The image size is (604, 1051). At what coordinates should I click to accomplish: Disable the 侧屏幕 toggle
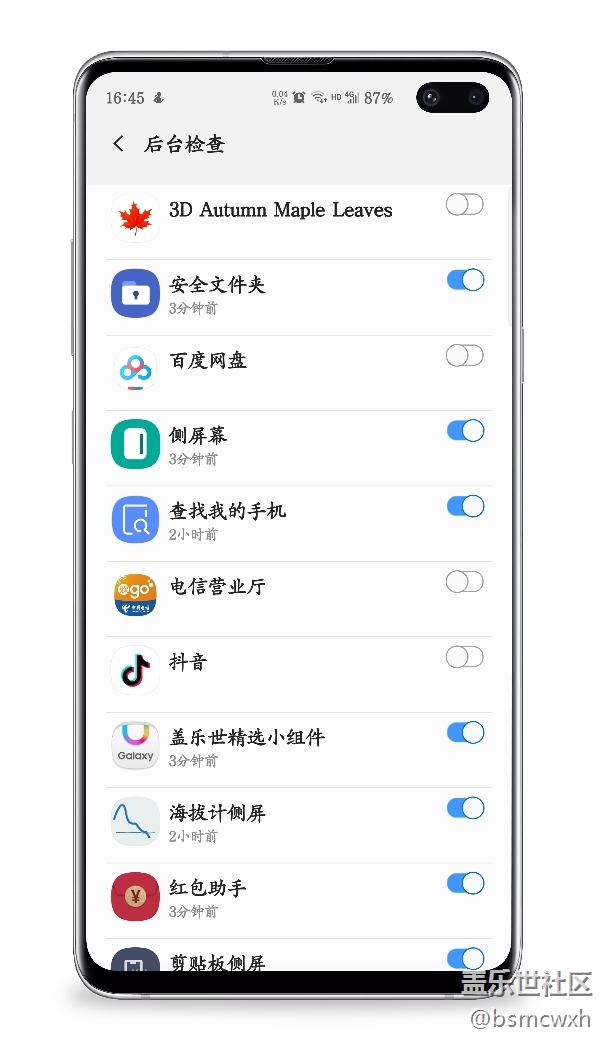click(x=465, y=431)
